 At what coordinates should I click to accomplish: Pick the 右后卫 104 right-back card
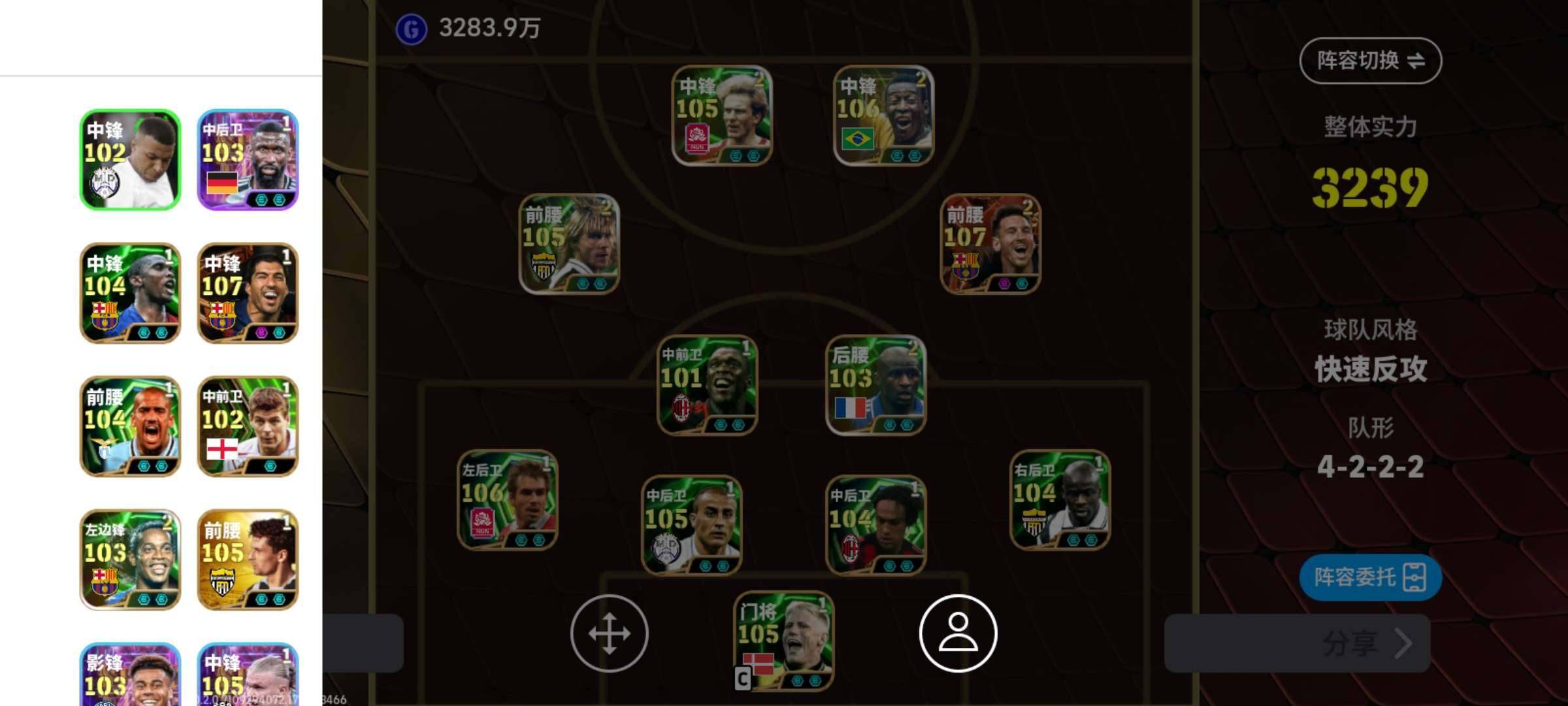(1059, 499)
